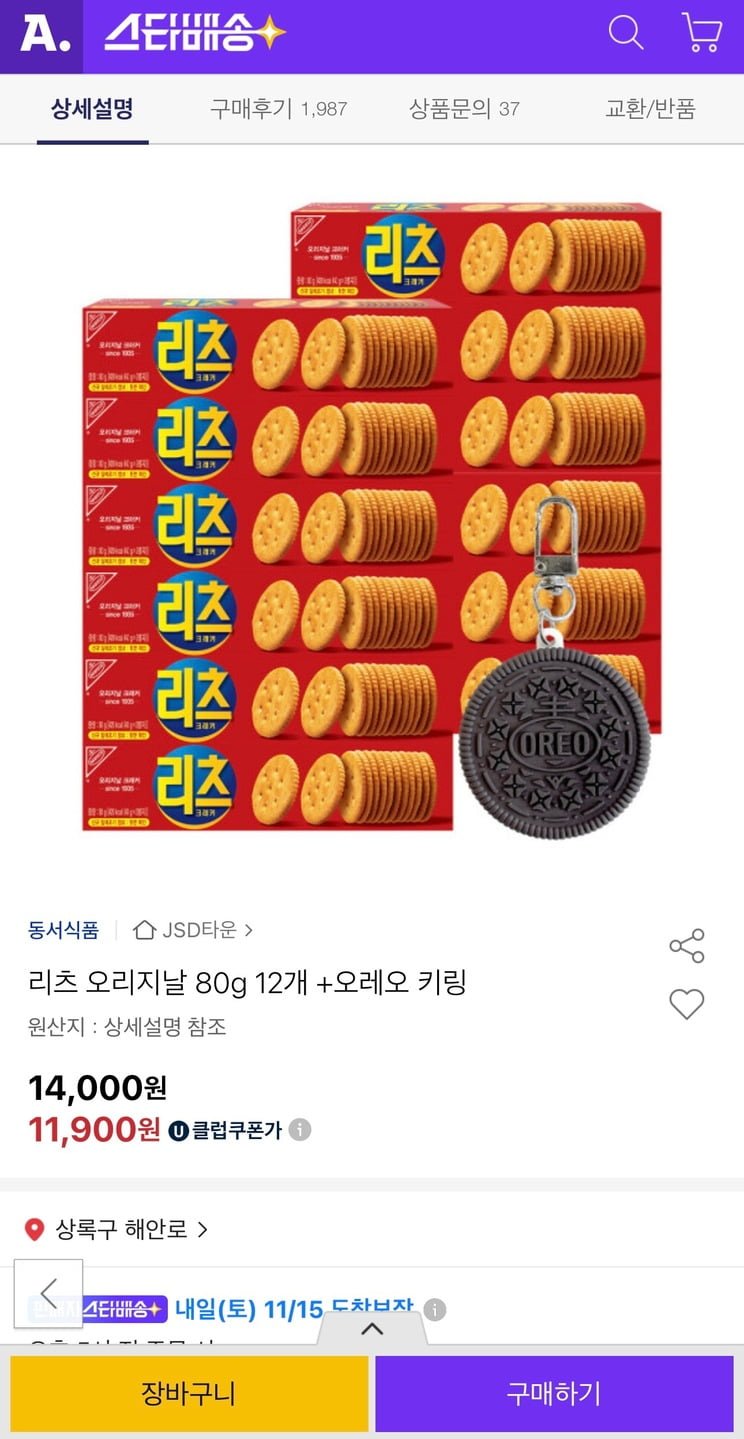Open the 클럽쿠폰가 info icon
The height and width of the screenshot is (1439, 744).
(300, 1130)
